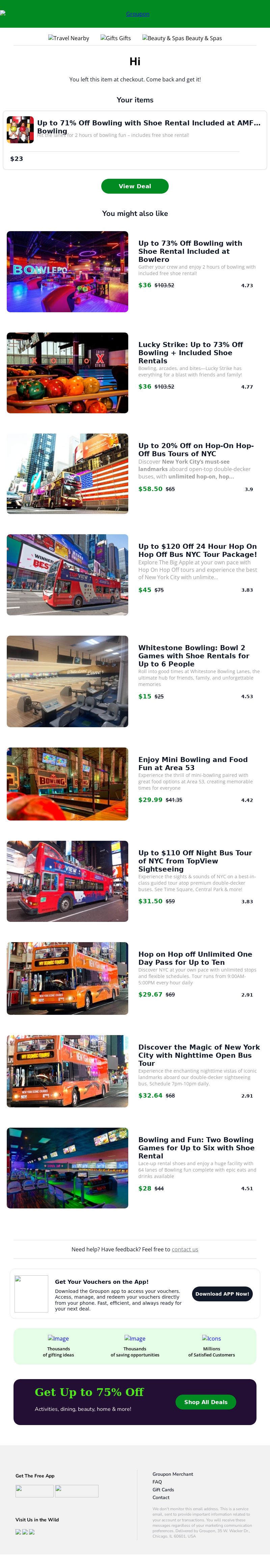Open the Nighttime Open Bus Tour deal

[198, 1055]
